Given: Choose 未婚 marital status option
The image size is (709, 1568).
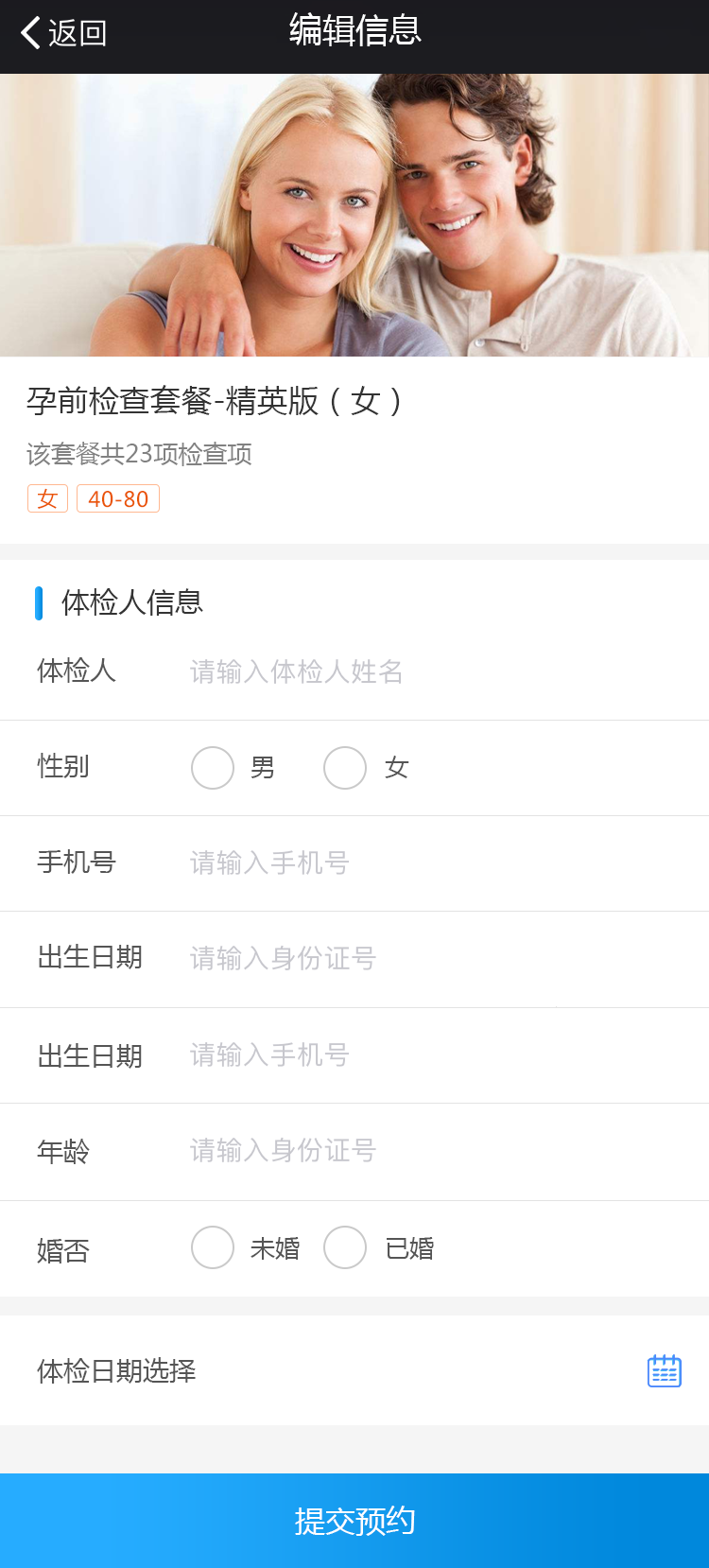Looking at the screenshot, I should [x=213, y=1247].
